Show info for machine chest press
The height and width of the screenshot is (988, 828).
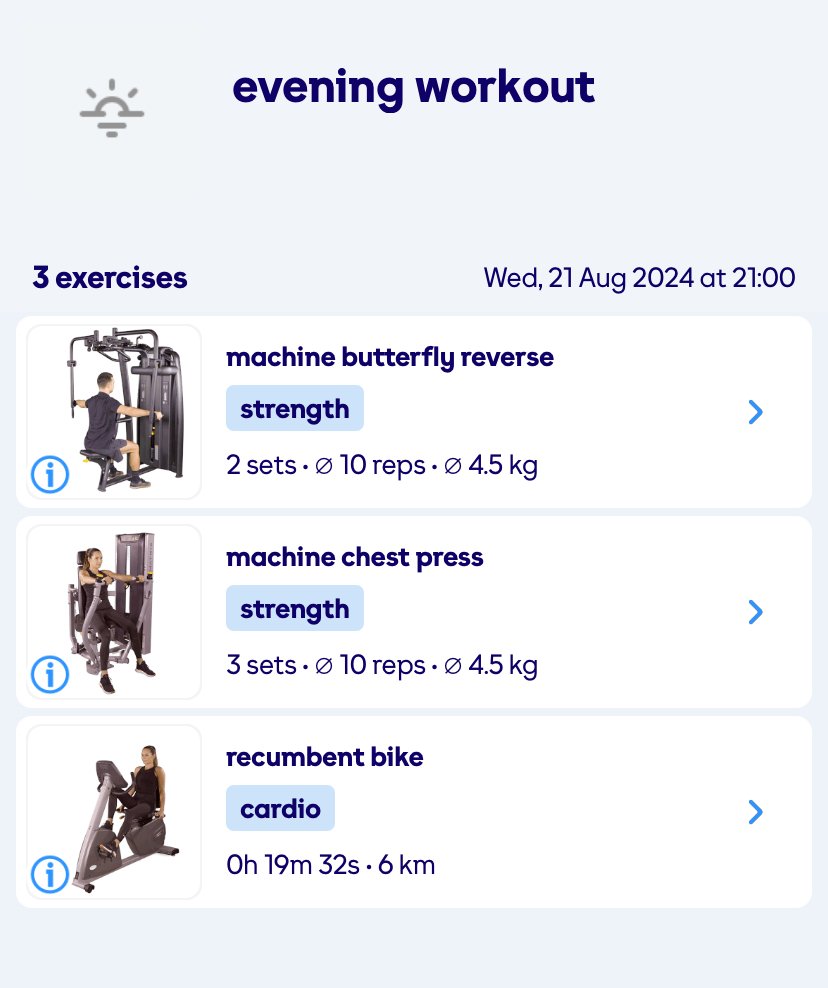50,674
